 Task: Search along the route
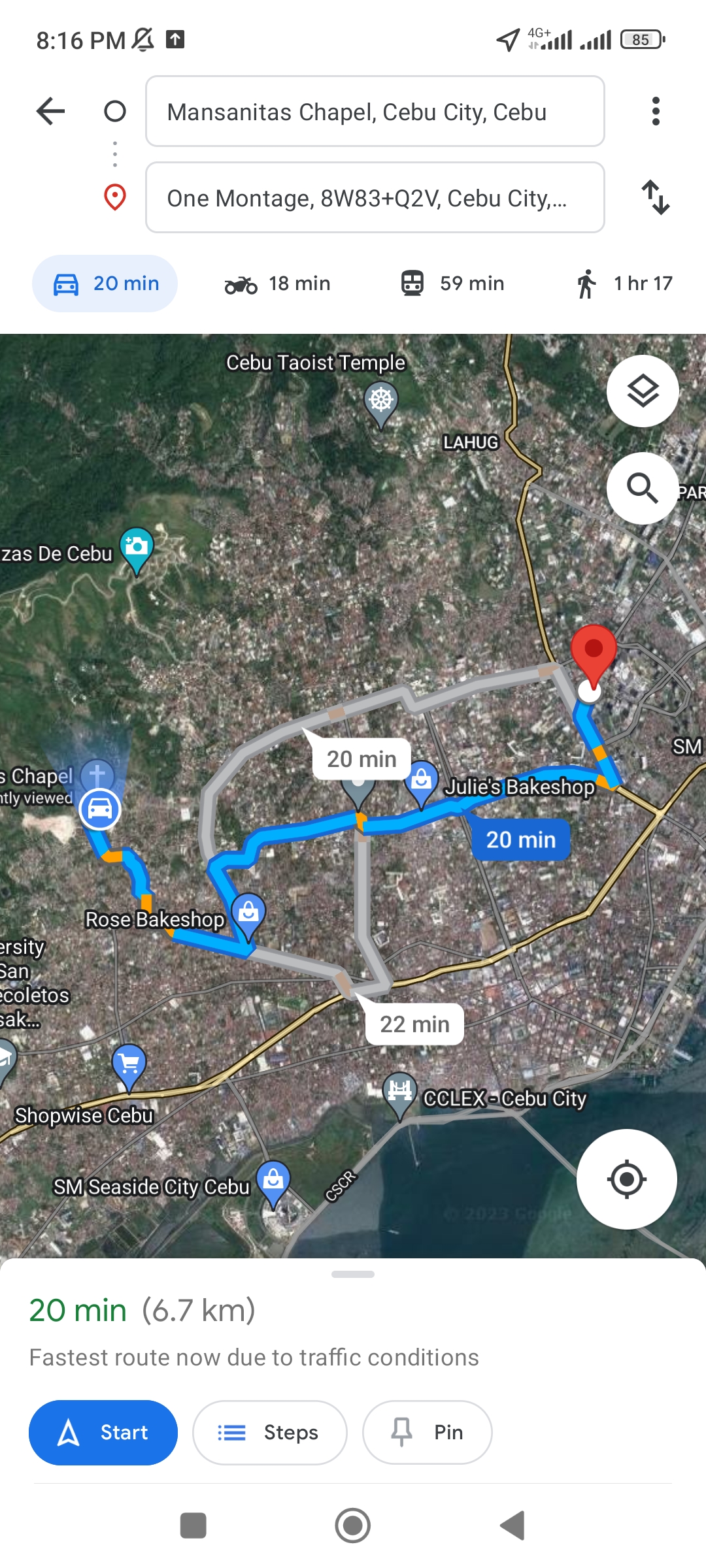click(643, 488)
